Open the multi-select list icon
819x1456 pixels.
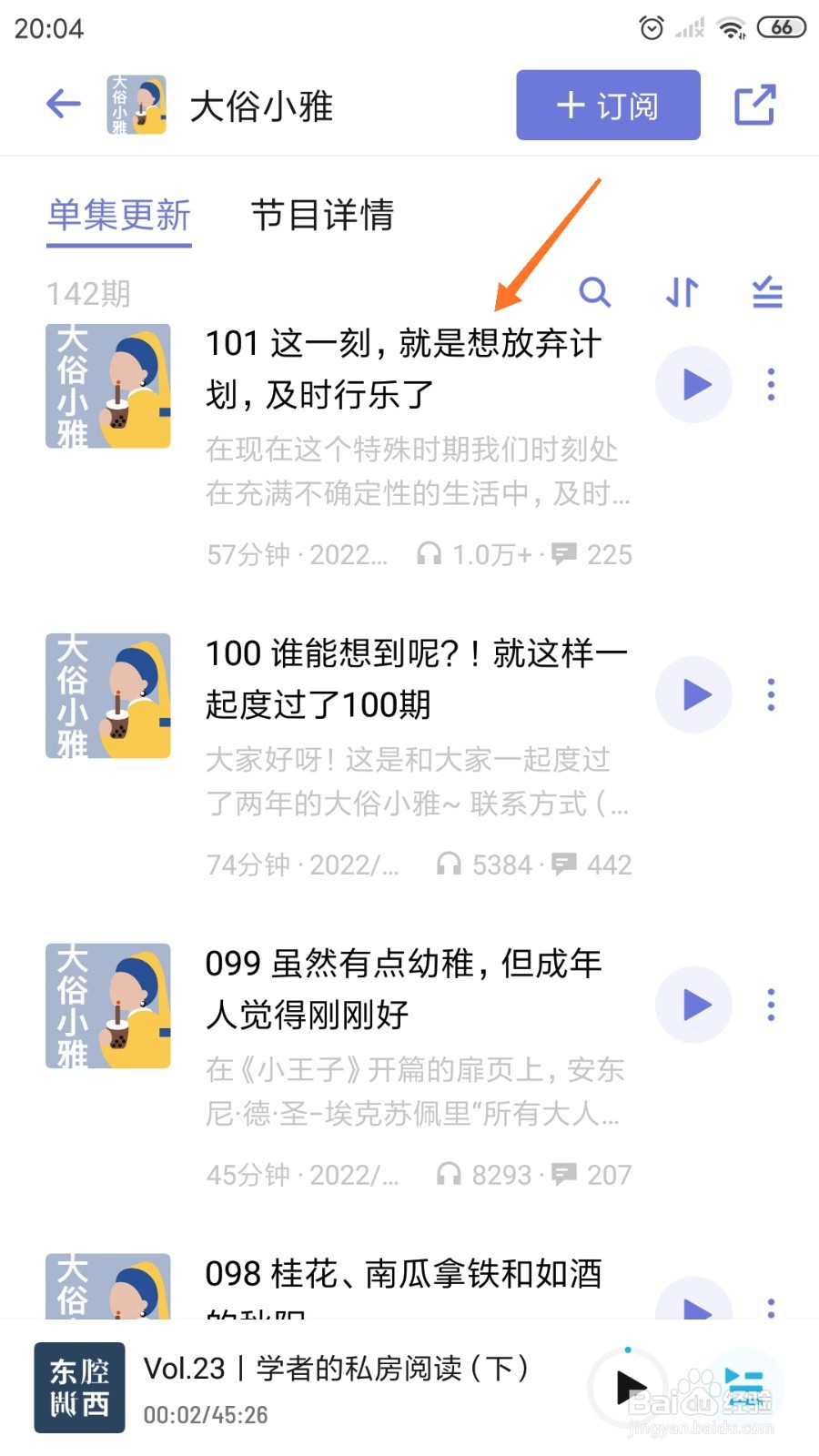767,292
